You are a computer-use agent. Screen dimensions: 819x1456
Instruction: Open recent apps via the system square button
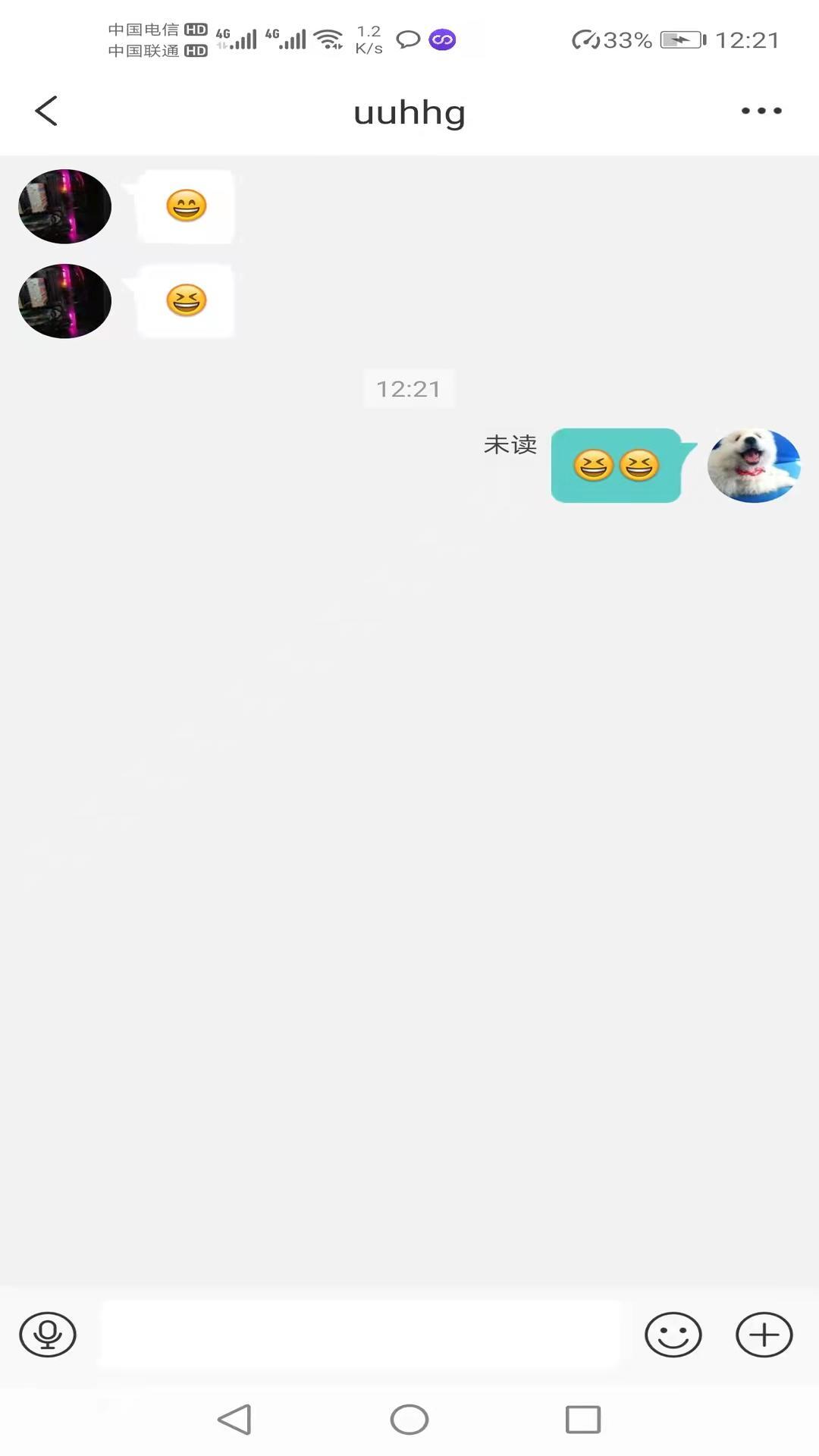pyautogui.click(x=582, y=1419)
